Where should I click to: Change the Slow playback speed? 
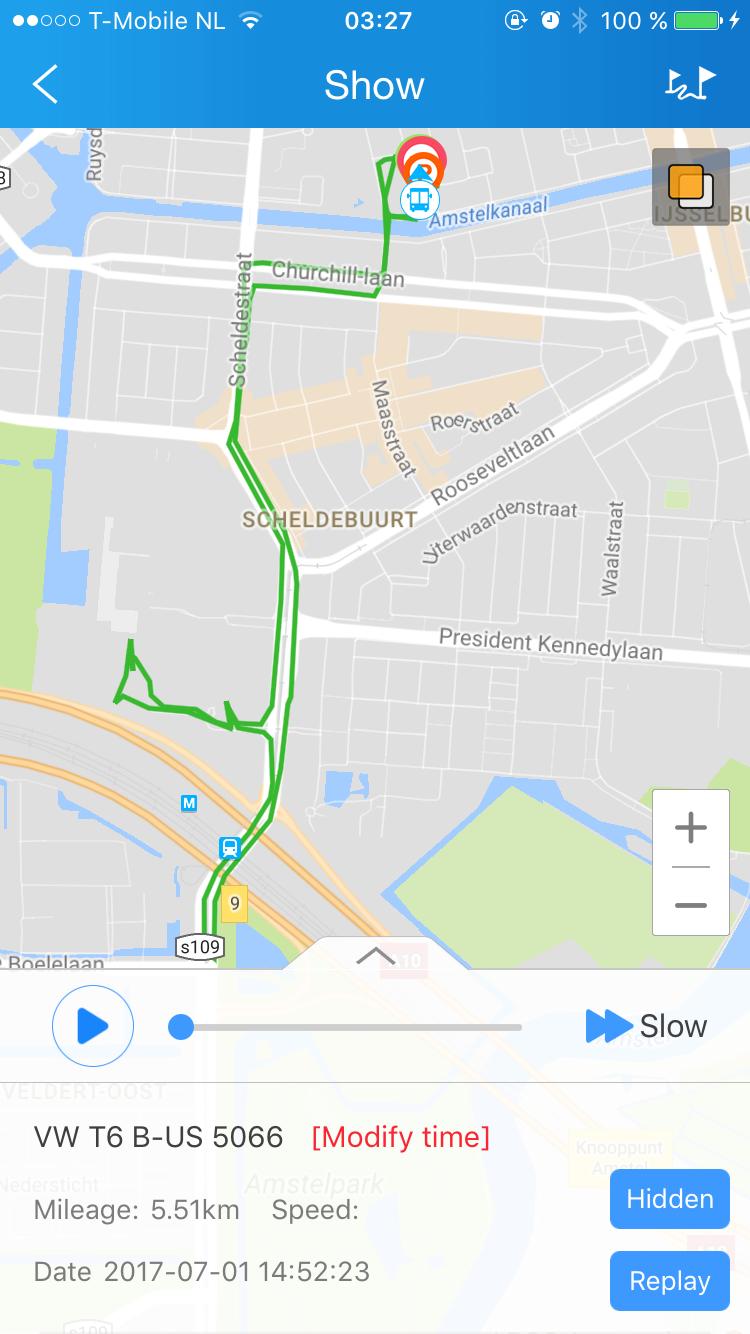[647, 1026]
